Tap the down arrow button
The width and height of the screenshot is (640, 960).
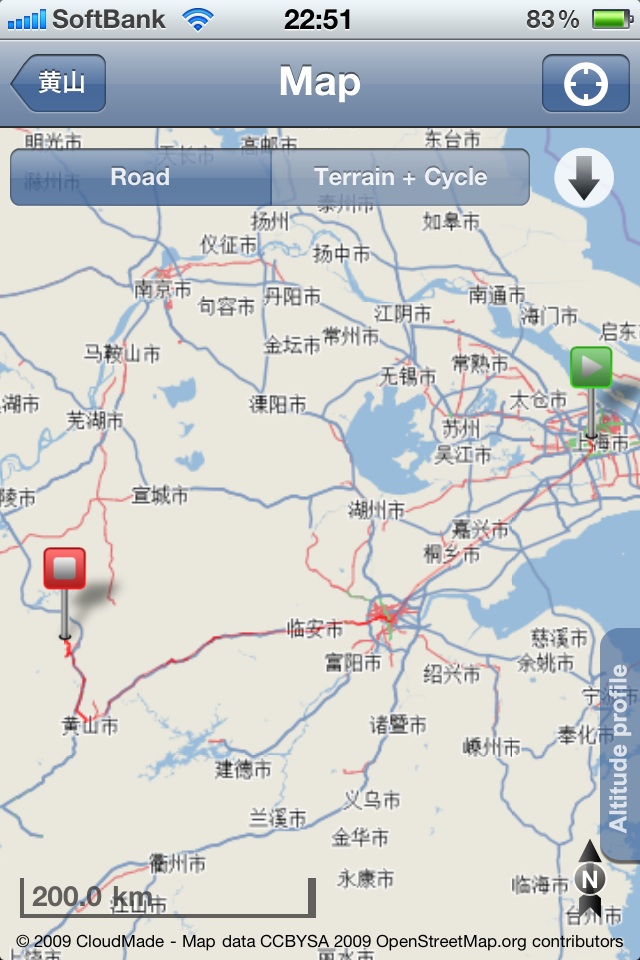pos(584,178)
